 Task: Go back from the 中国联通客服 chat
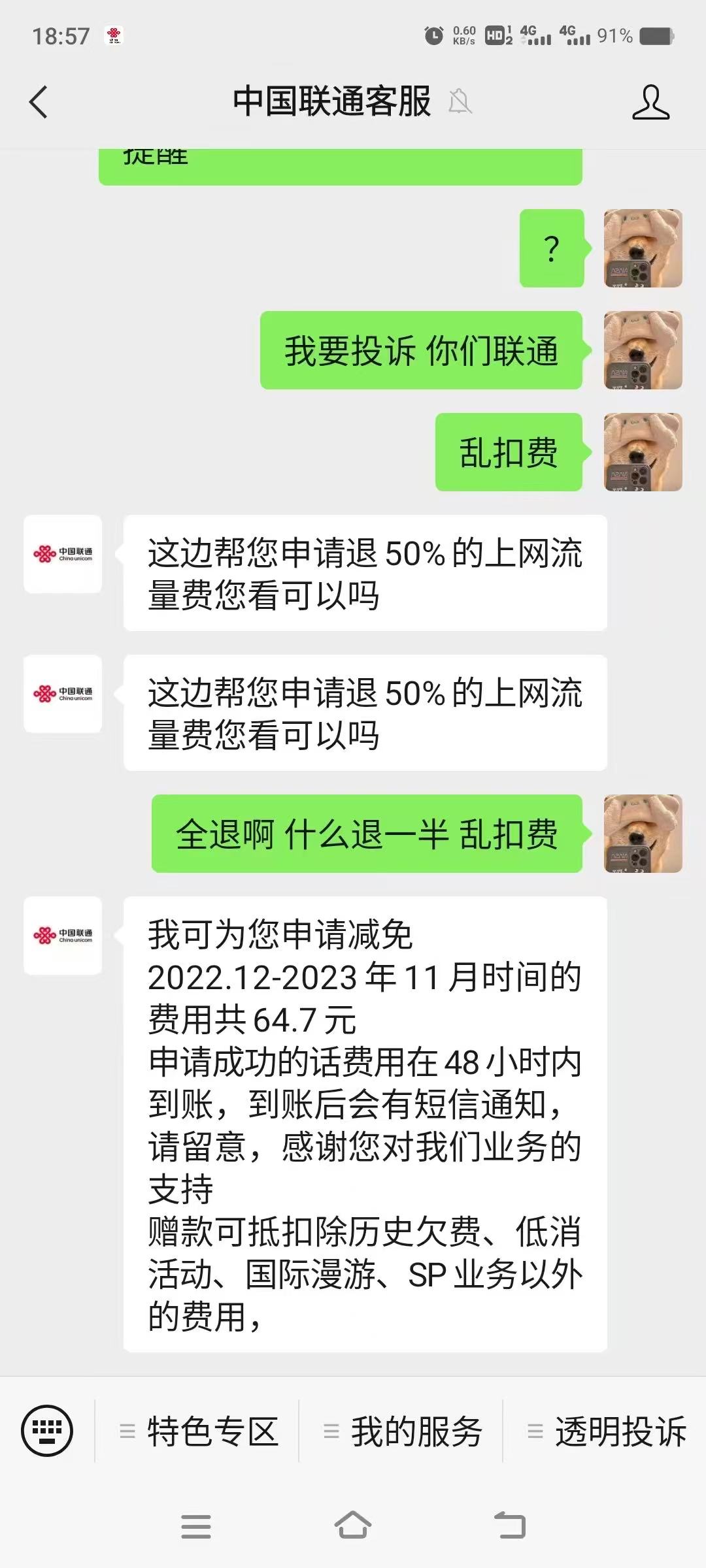[39, 103]
